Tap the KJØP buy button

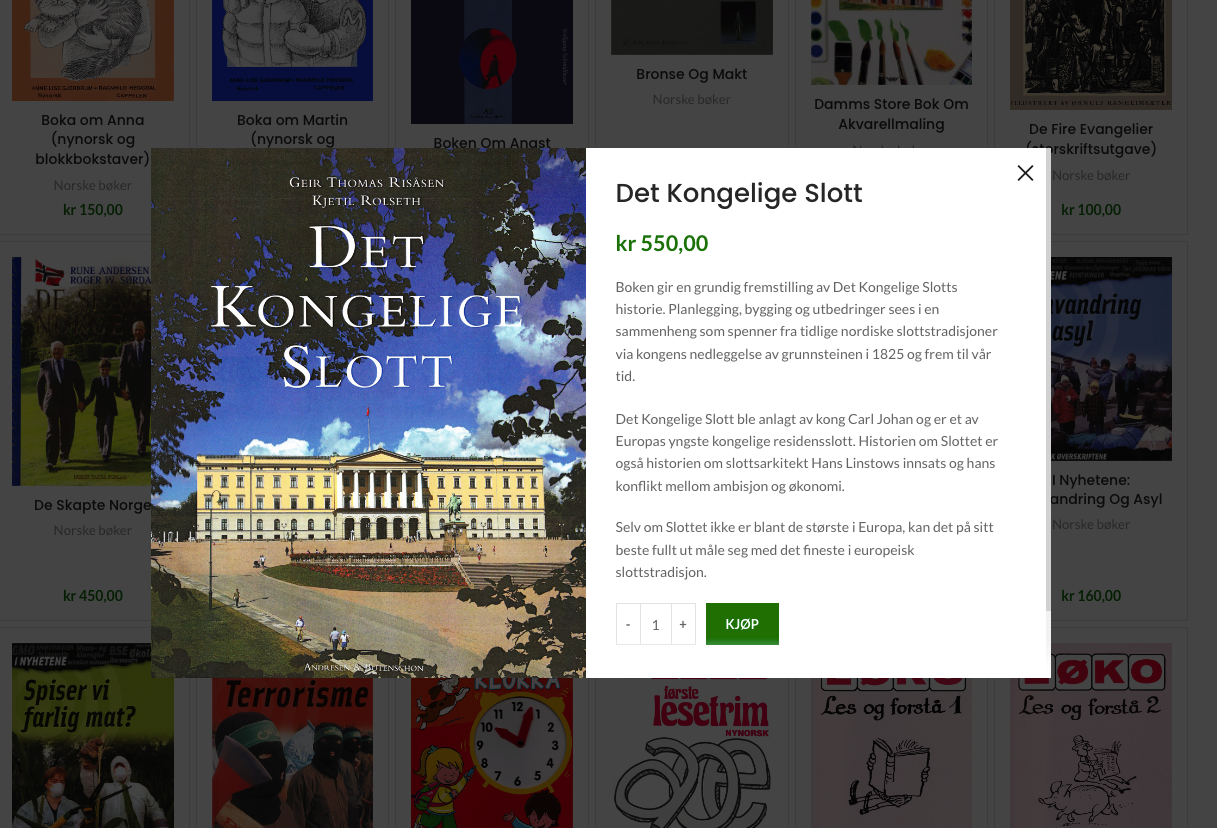click(742, 624)
